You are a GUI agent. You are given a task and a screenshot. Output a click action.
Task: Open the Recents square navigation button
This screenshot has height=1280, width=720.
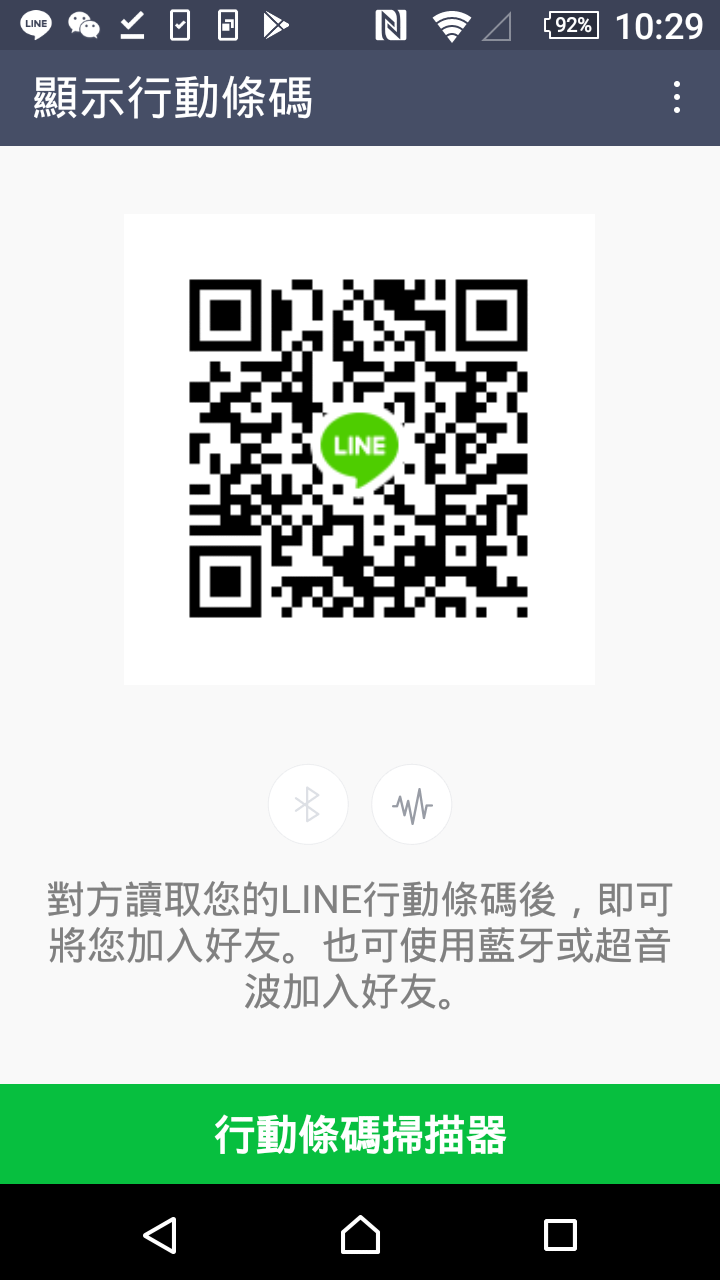562,1236
